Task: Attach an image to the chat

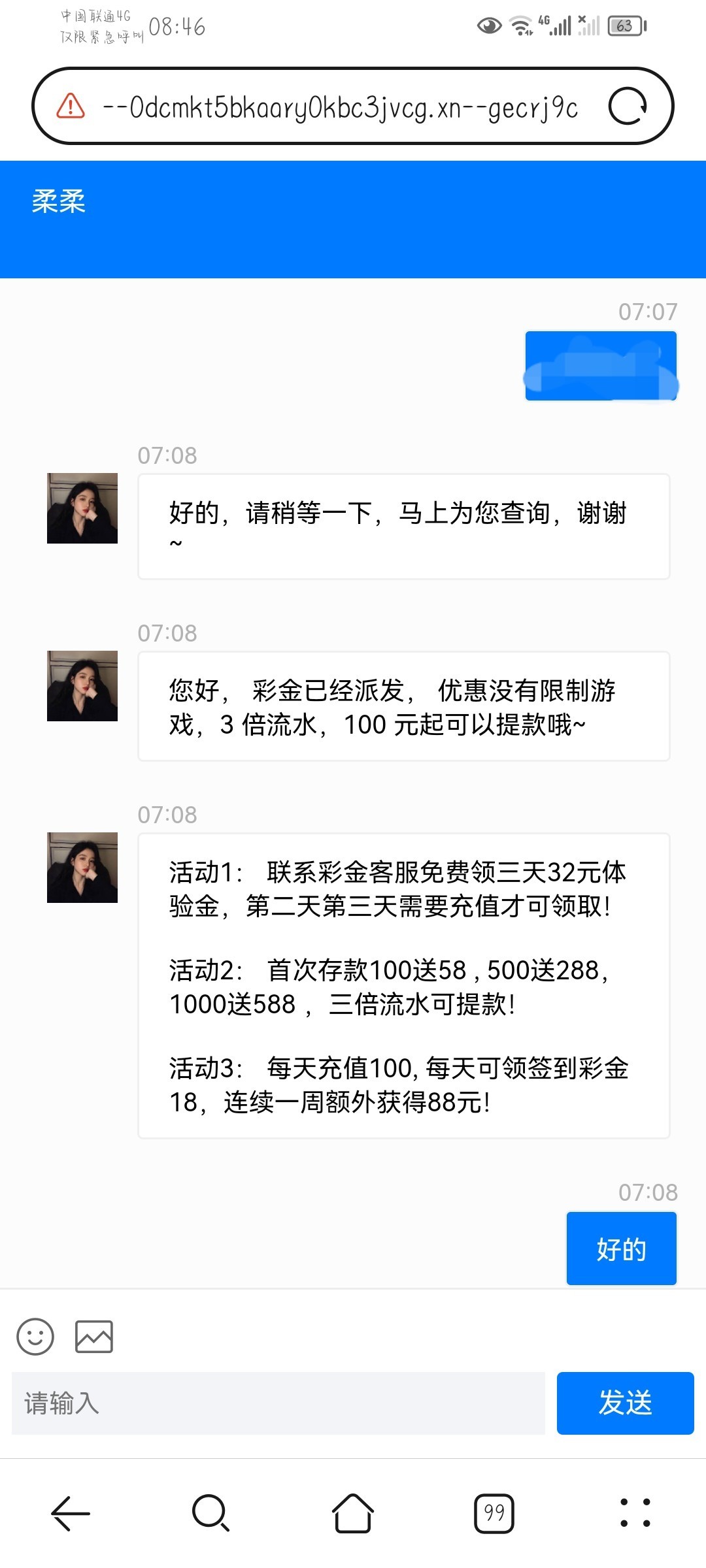Action: 94,1336
